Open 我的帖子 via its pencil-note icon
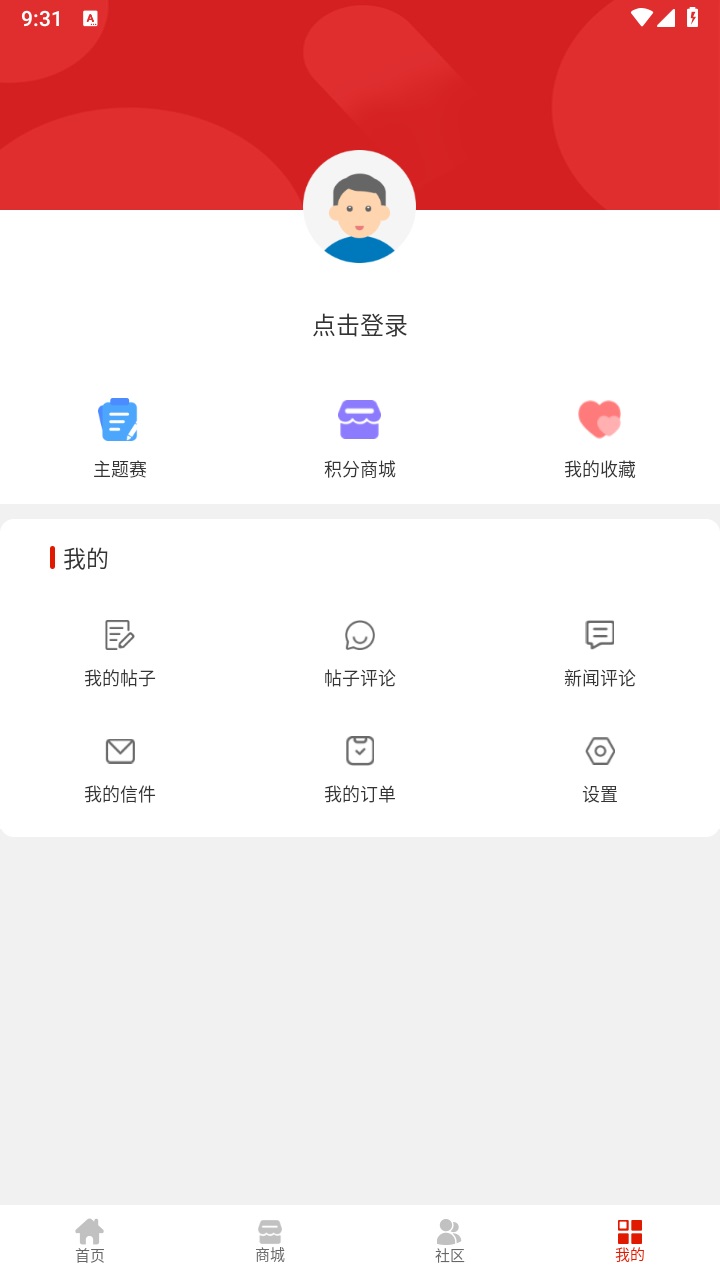 [x=119, y=634]
